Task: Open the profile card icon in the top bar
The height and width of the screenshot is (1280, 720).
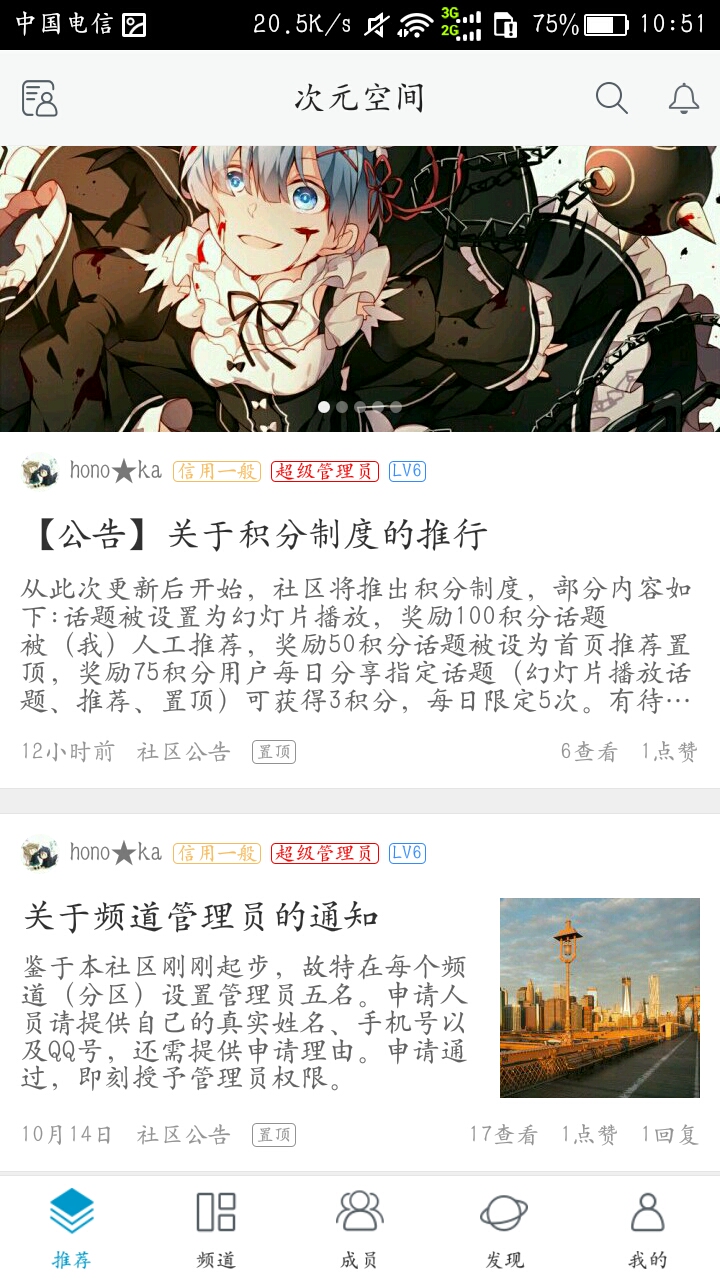Action: (x=39, y=98)
